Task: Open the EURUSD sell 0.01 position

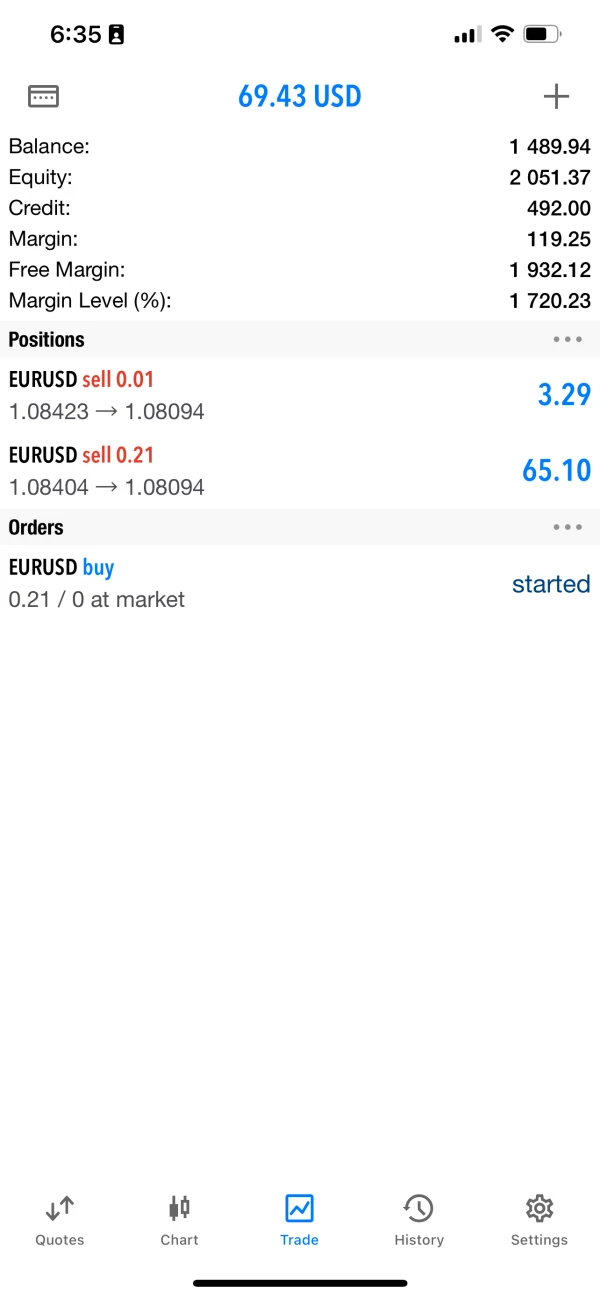Action: (299, 395)
